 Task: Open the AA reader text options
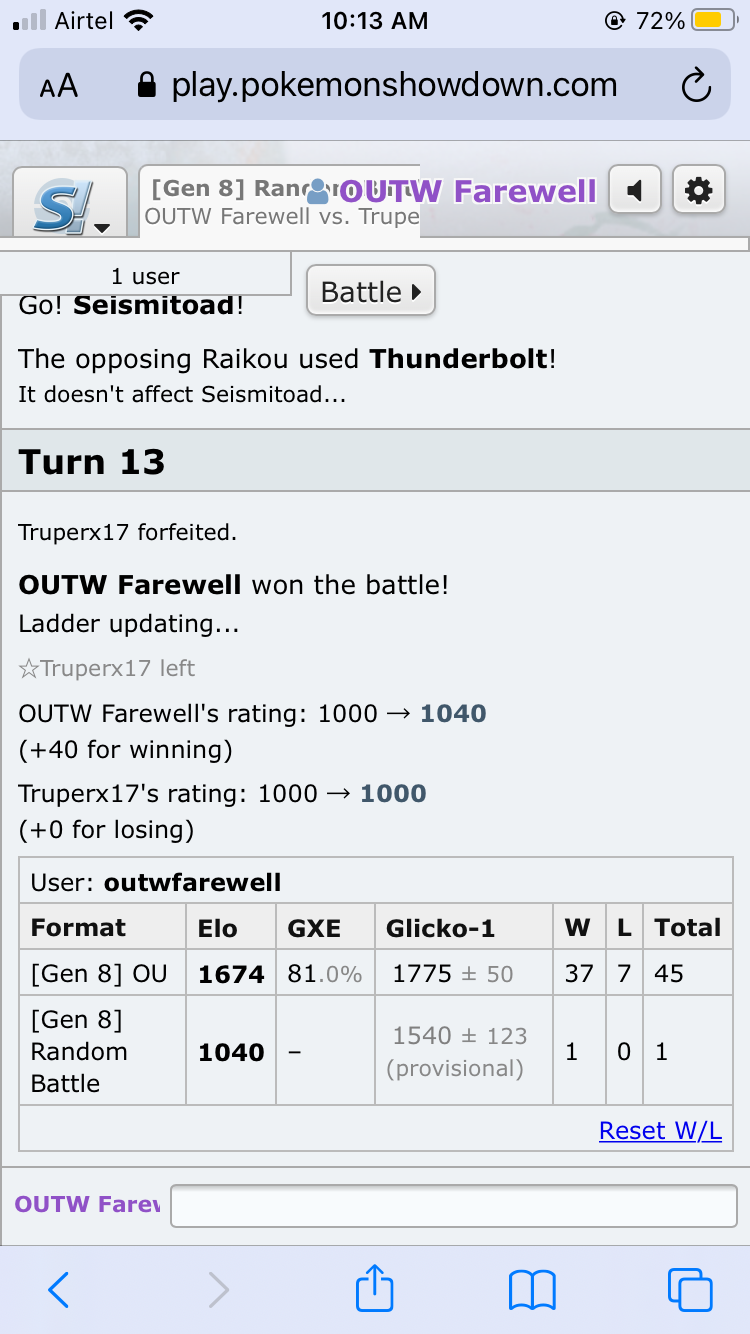(x=59, y=86)
